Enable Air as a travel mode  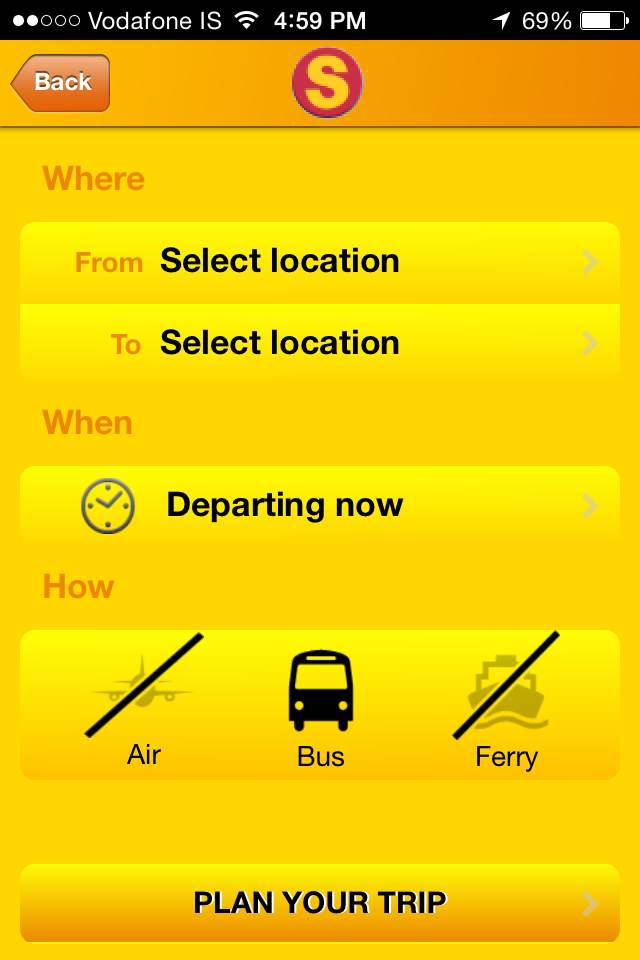(x=144, y=700)
